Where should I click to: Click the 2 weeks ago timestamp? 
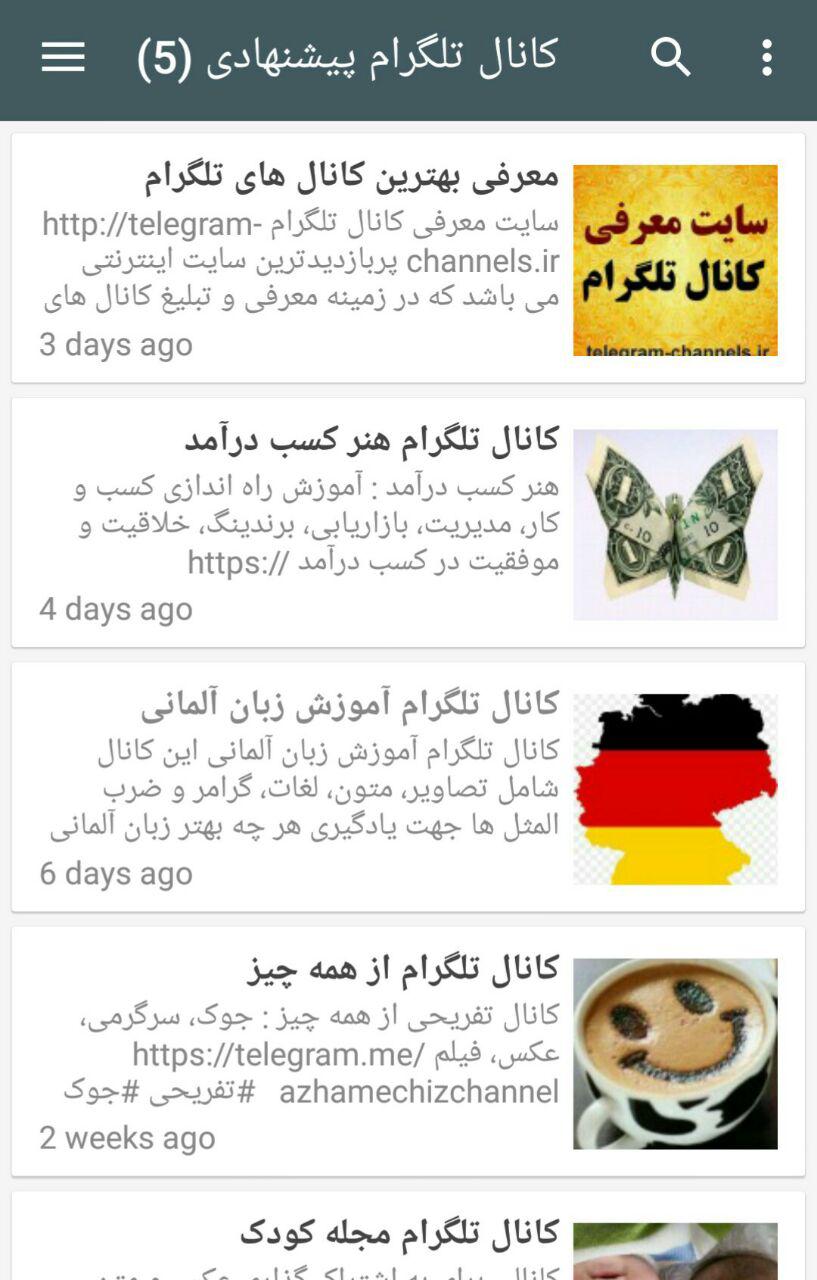[x=126, y=1137]
